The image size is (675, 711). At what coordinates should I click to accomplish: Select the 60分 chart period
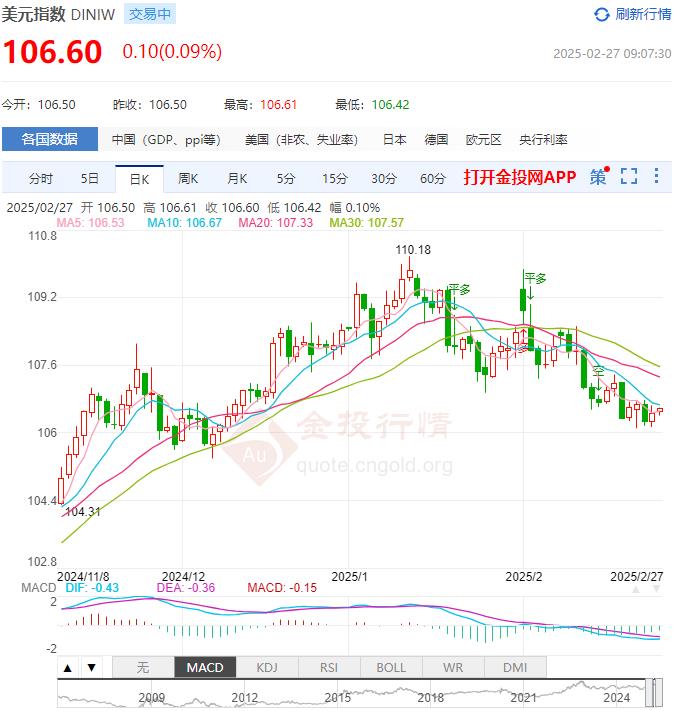pyautogui.click(x=433, y=179)
